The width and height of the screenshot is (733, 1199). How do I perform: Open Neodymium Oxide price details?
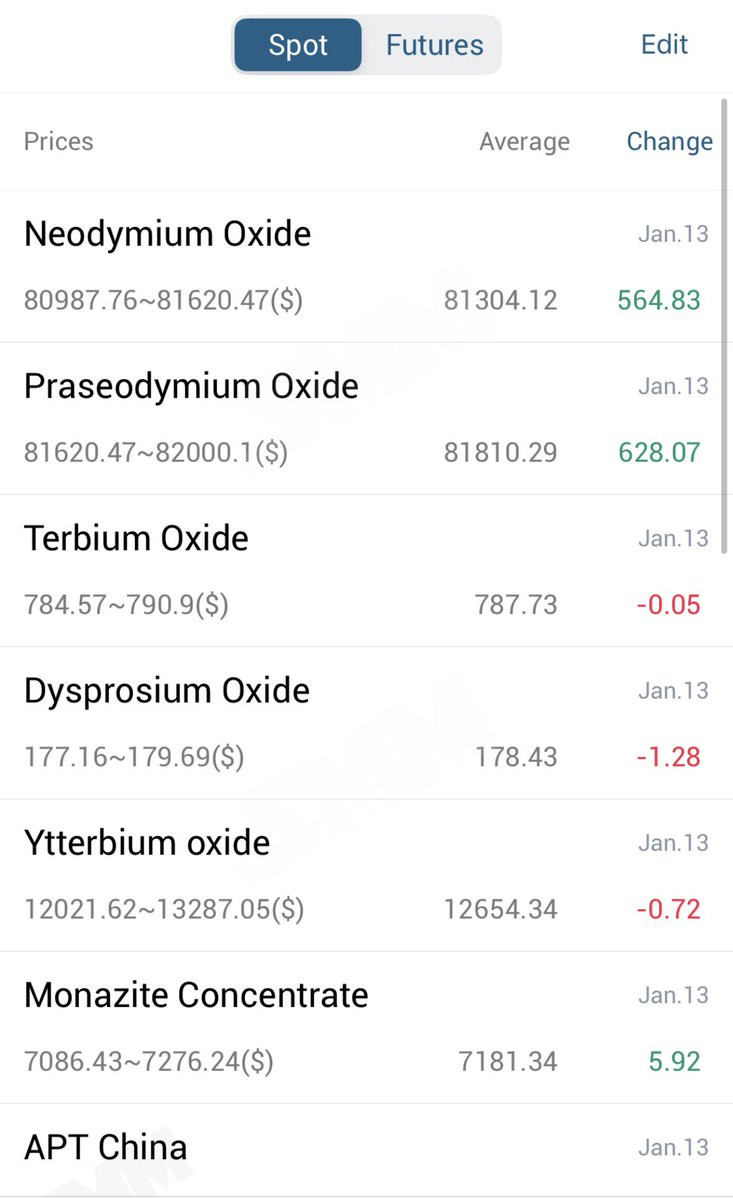click(x=366, y=266)
